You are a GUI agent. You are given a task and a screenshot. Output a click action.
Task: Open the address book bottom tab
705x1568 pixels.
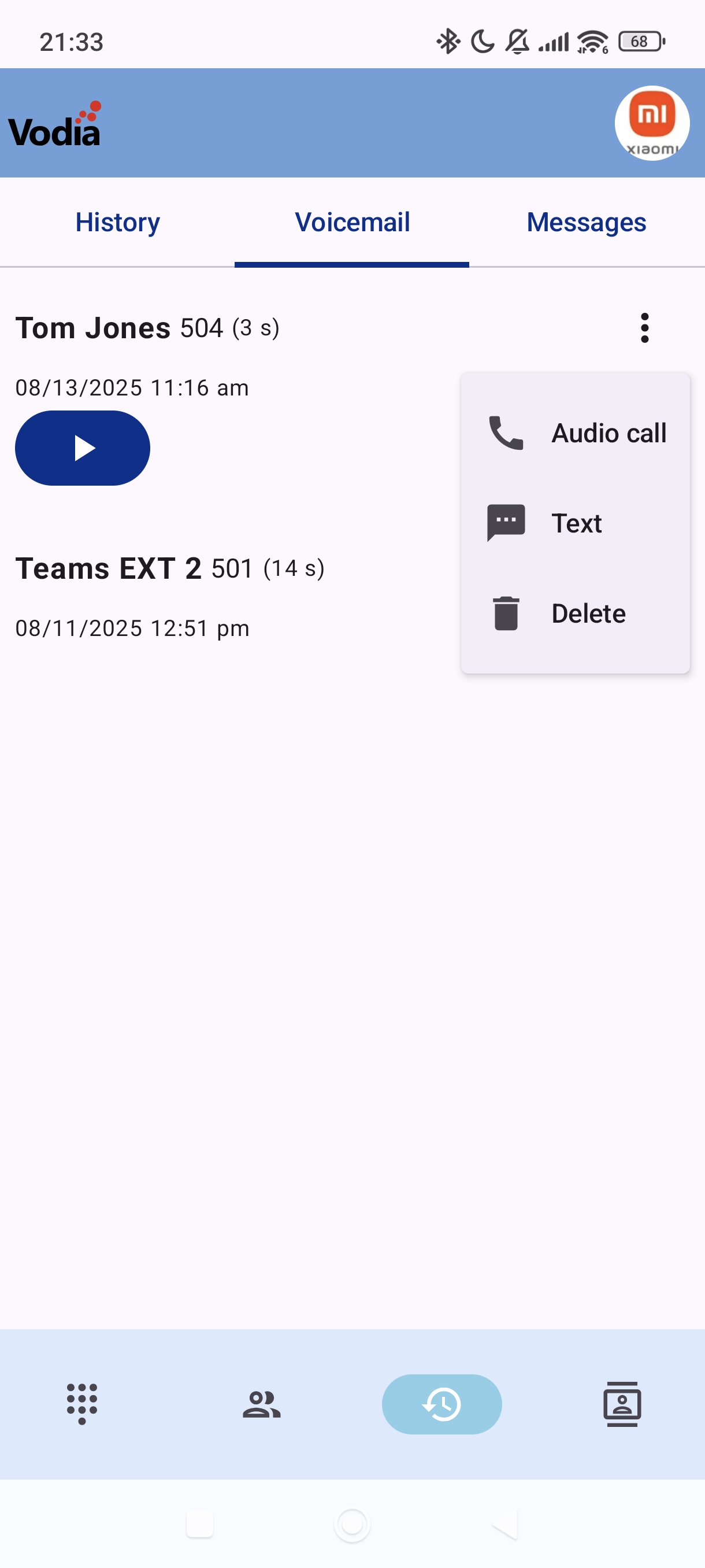click(621, 1404)
